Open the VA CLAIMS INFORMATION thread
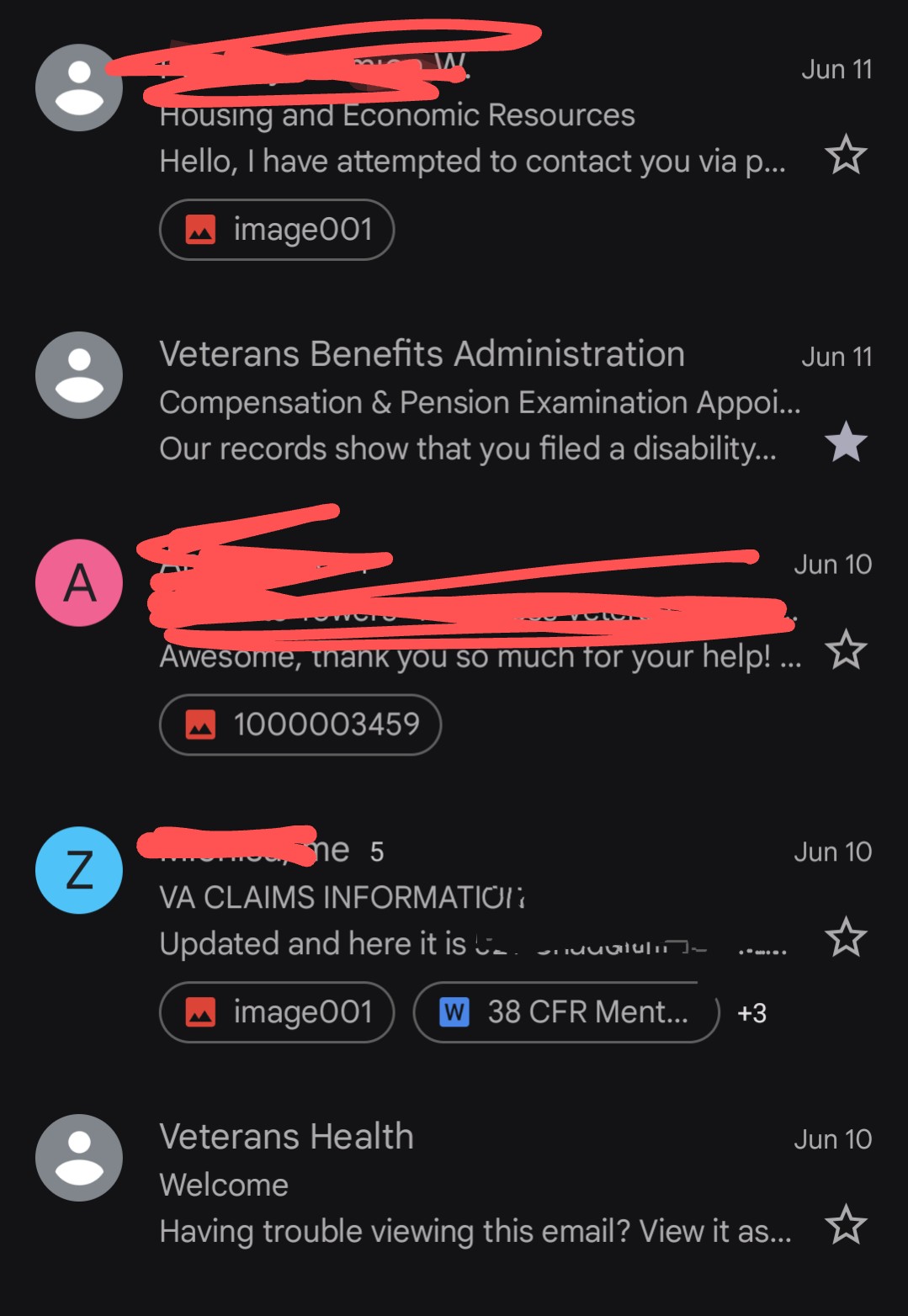908x1316 pixels. [471, 898]
